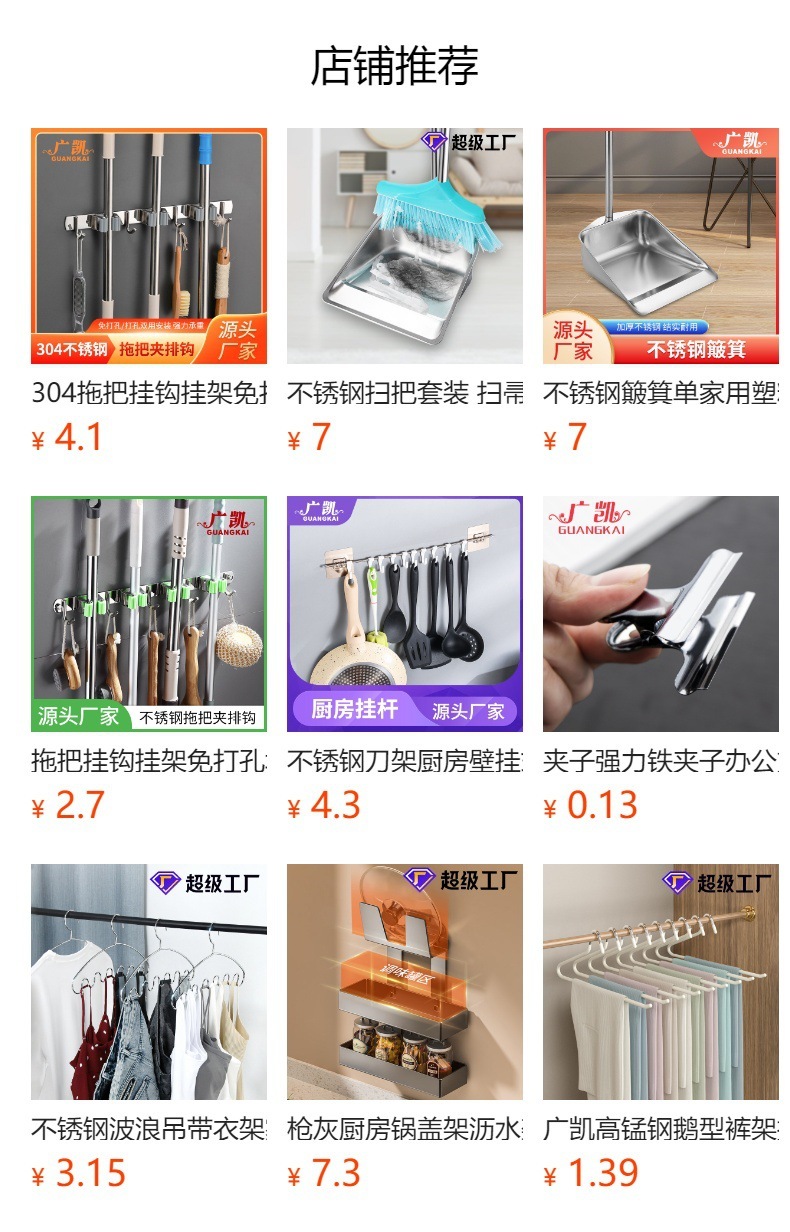Screen dimensions: 790x1232
Task: Open the 不锈钢波浪吊带衣架 item
Action: [x=148, y=982]
